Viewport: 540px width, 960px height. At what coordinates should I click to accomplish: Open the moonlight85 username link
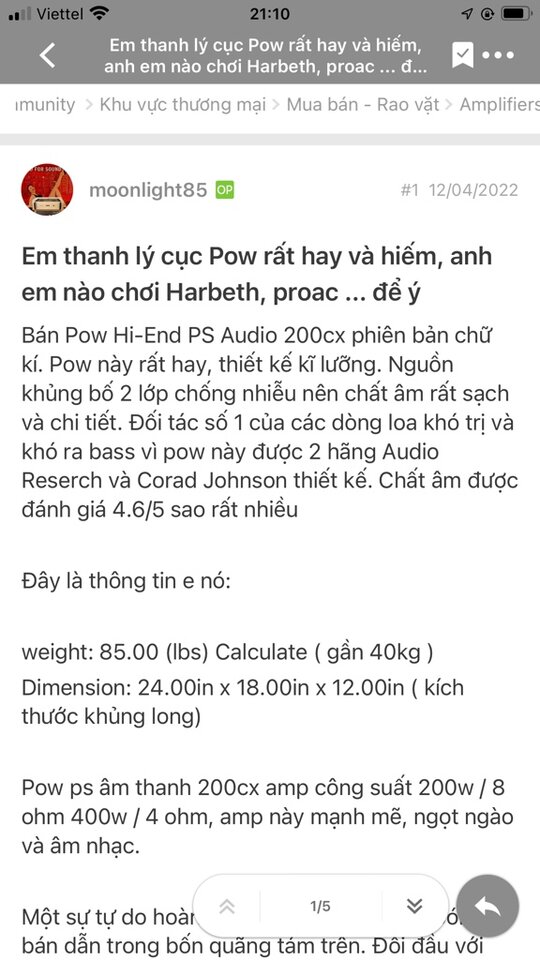tap(148, 190)
